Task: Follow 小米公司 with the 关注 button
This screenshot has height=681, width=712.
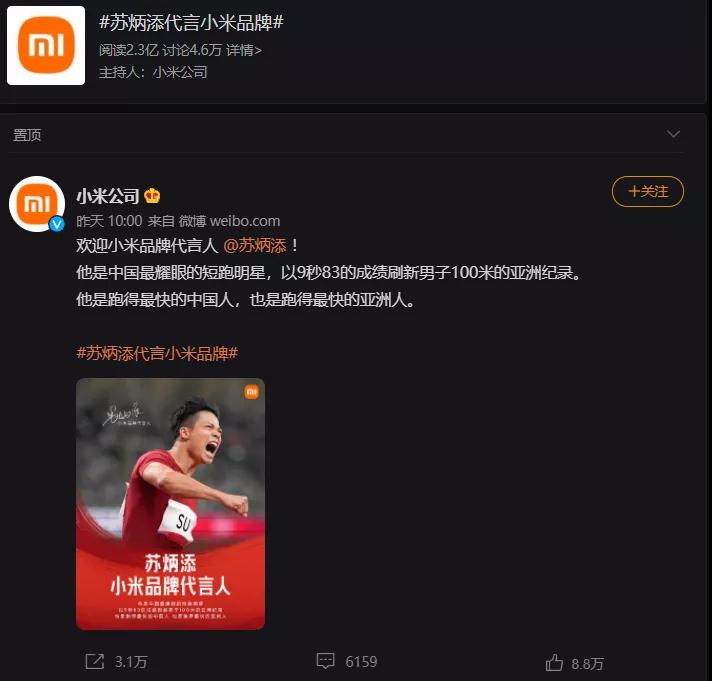Action: pos(647,191)
